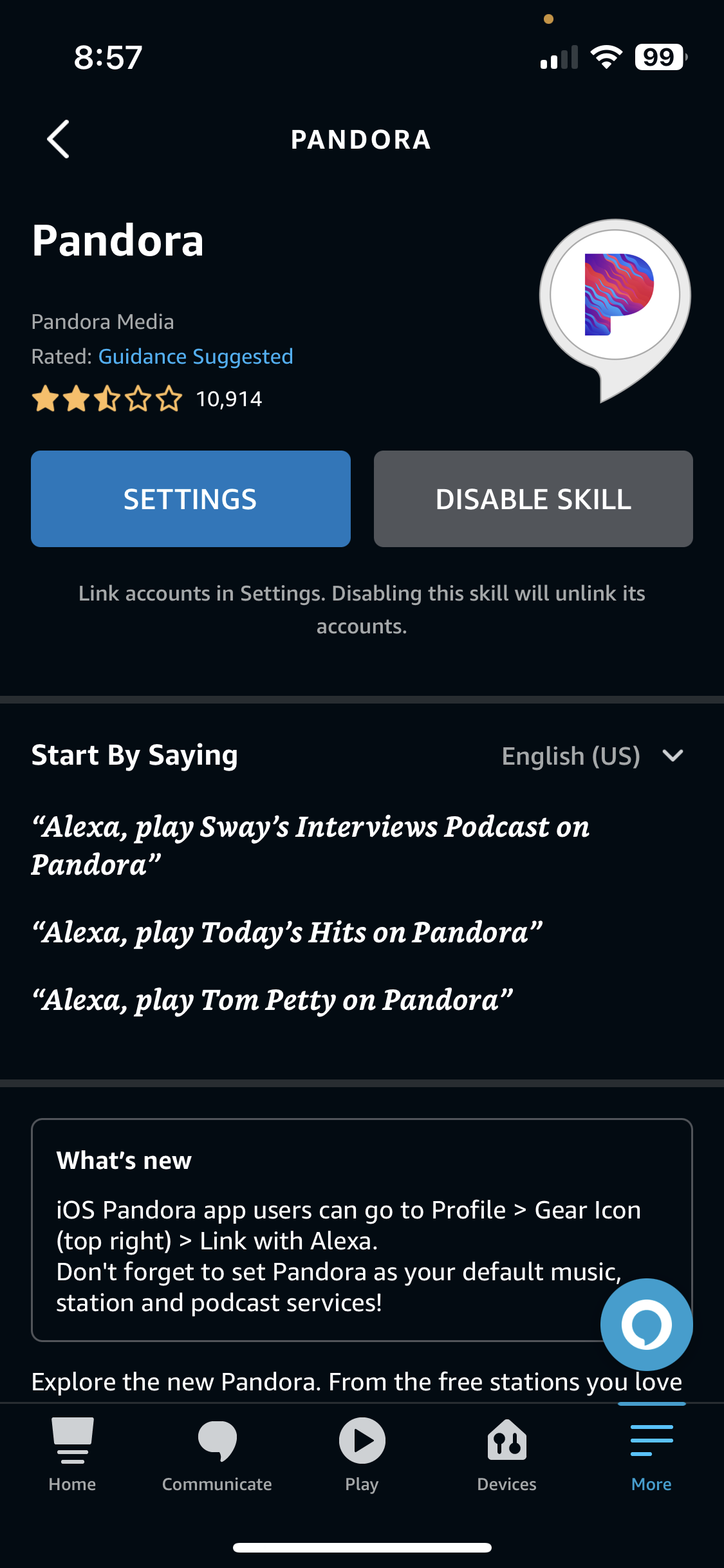
Task: Switch to the Play tab
Action: click(x=362, y=1454)
